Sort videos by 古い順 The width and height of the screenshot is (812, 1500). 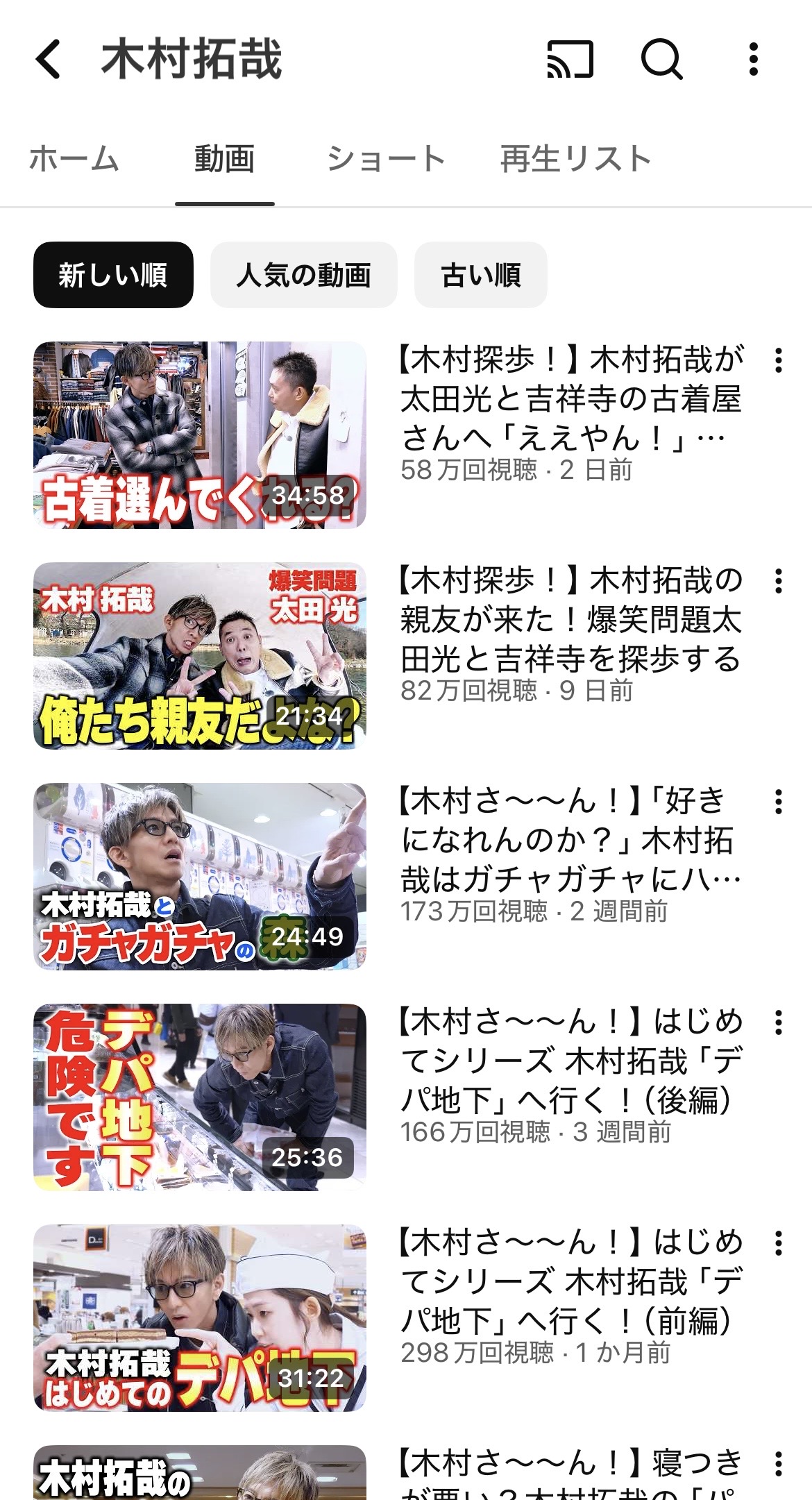tap(480, 275)
